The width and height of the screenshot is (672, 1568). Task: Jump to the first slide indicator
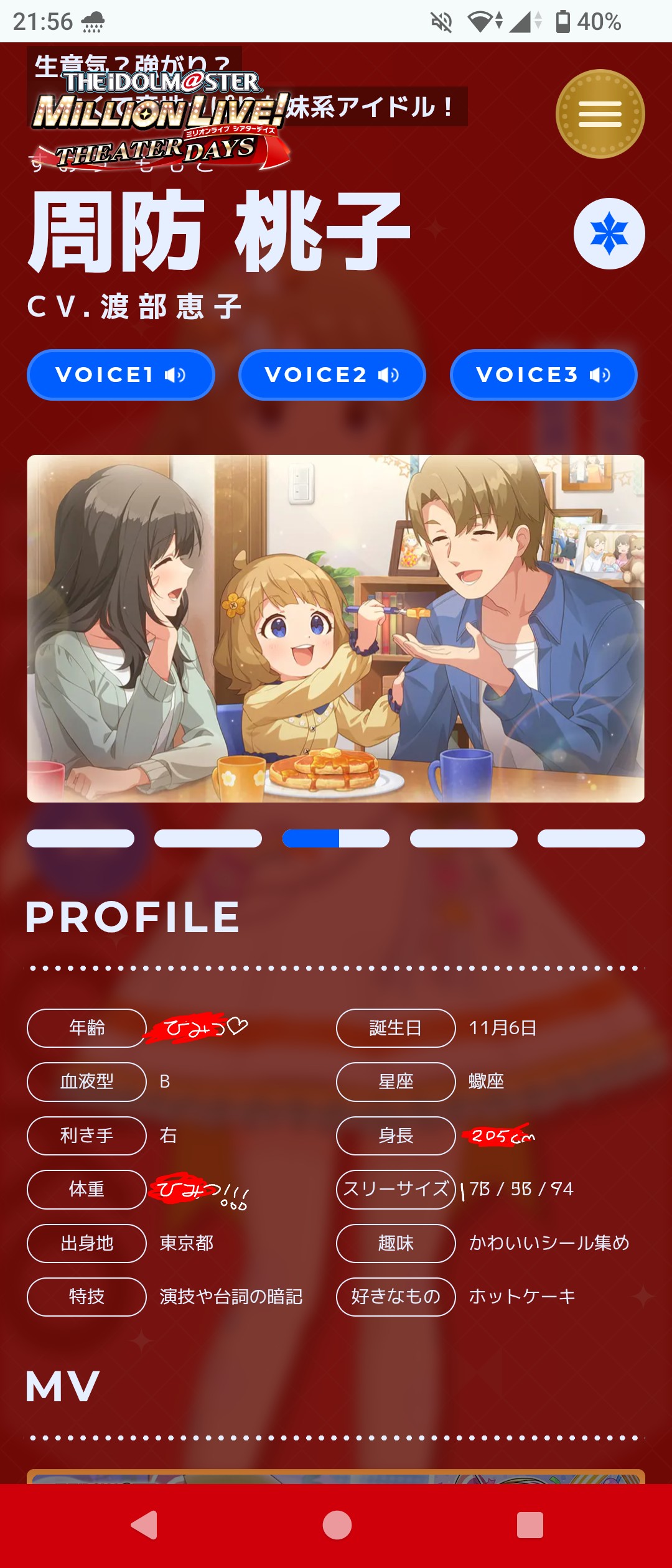80,839
